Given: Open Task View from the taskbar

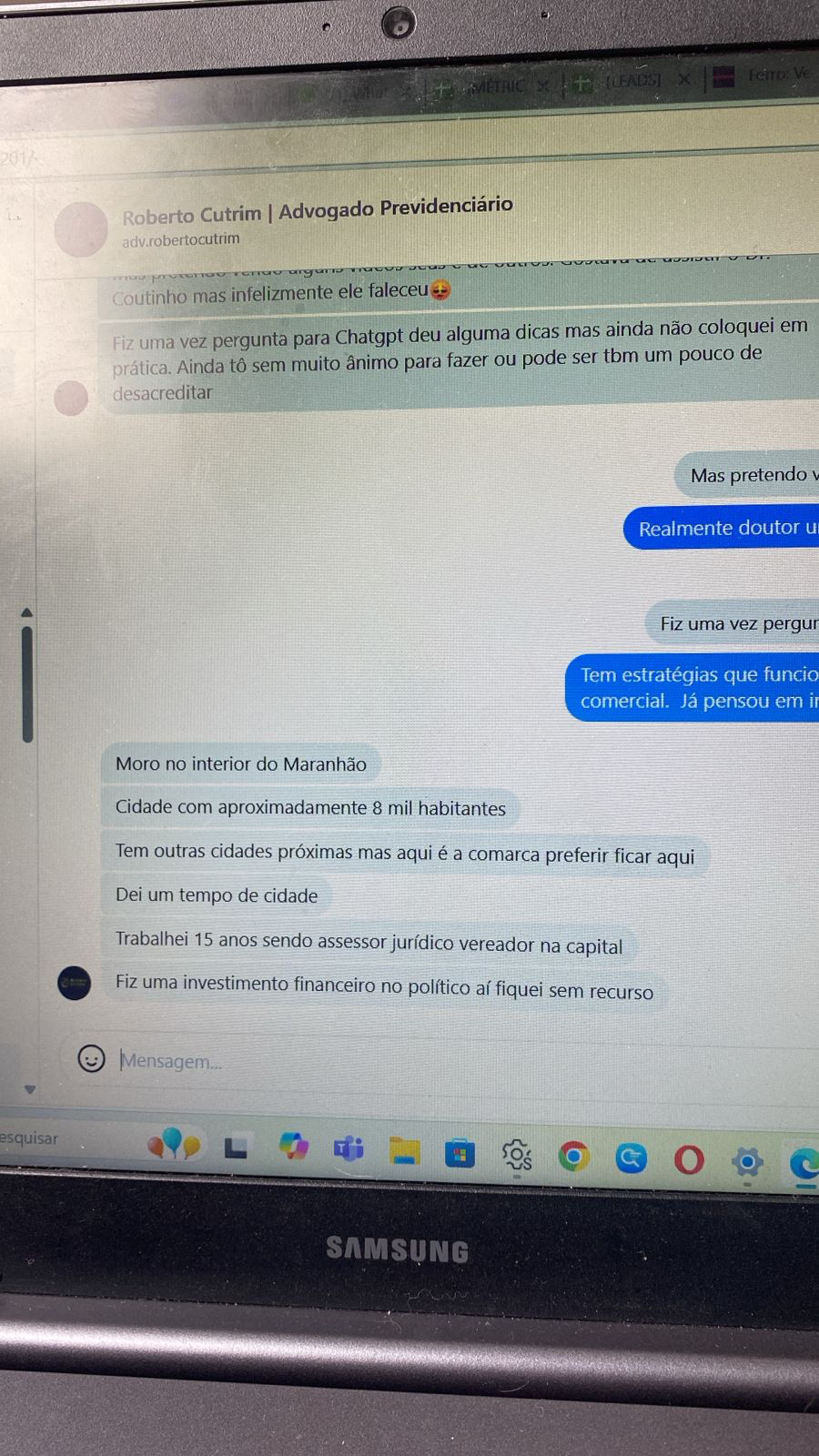Looking at the screenshot, I should (x=237, y=1148).
